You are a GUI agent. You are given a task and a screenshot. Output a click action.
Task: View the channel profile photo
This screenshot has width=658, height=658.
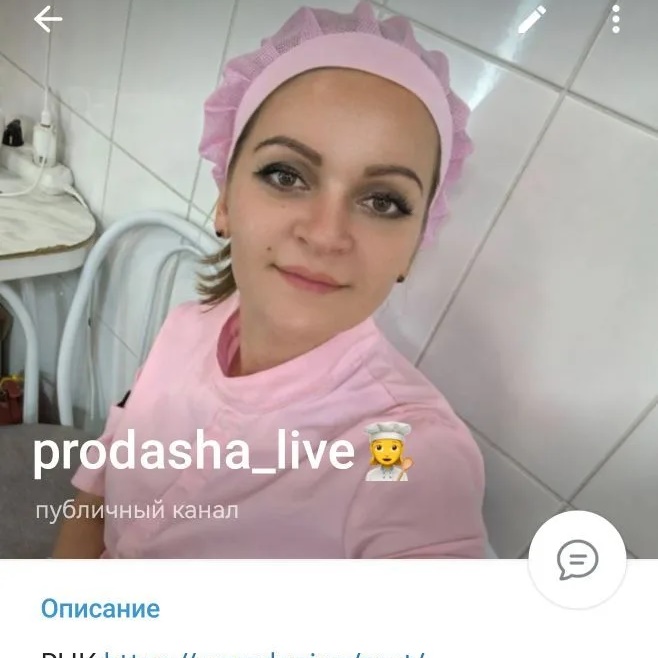coord(330,250)
